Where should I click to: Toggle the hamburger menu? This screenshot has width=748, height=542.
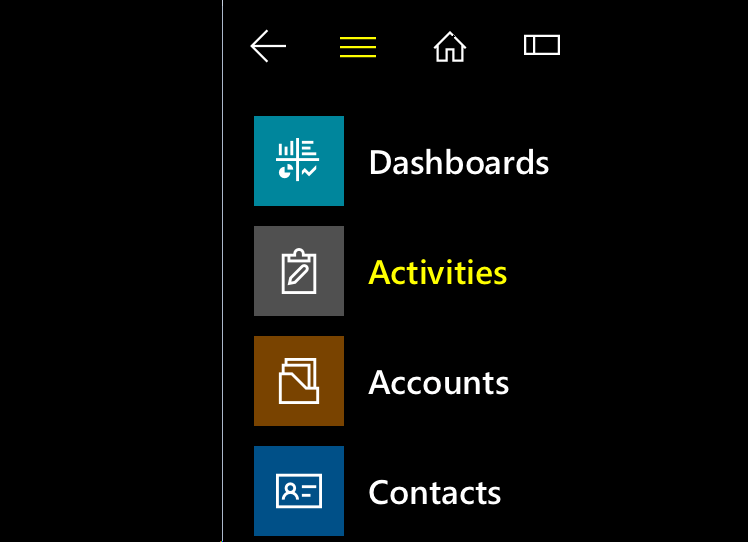[358, 47]
